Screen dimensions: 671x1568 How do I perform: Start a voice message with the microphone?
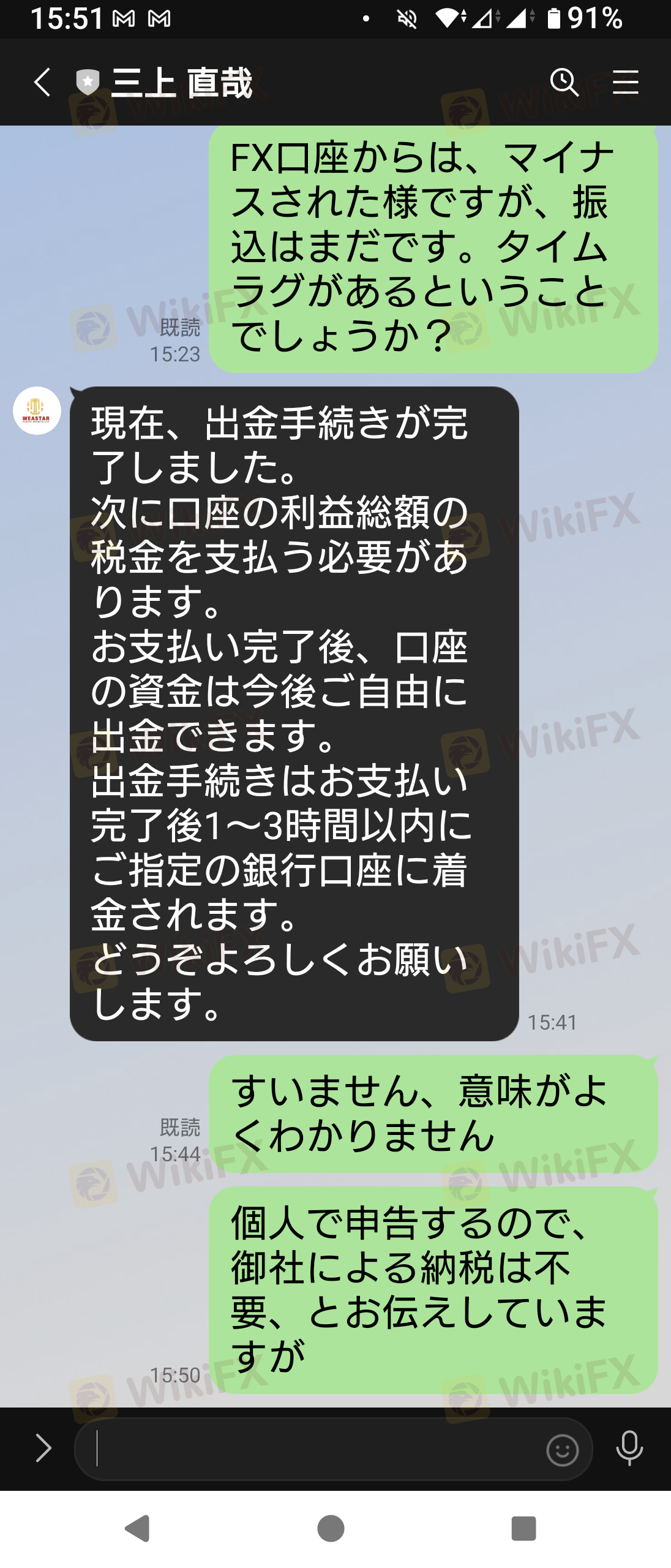629,1448
